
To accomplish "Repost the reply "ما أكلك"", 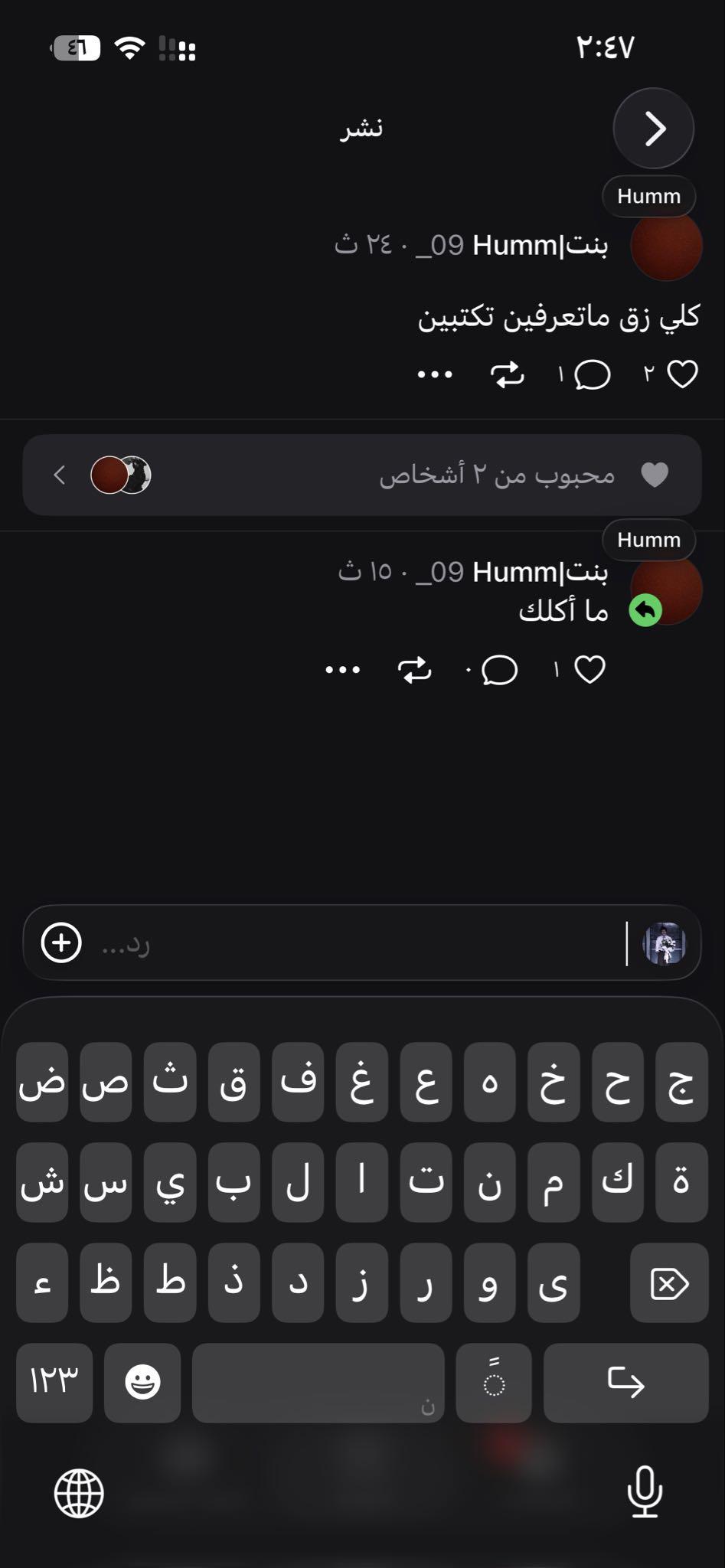I will pos(415,670).
